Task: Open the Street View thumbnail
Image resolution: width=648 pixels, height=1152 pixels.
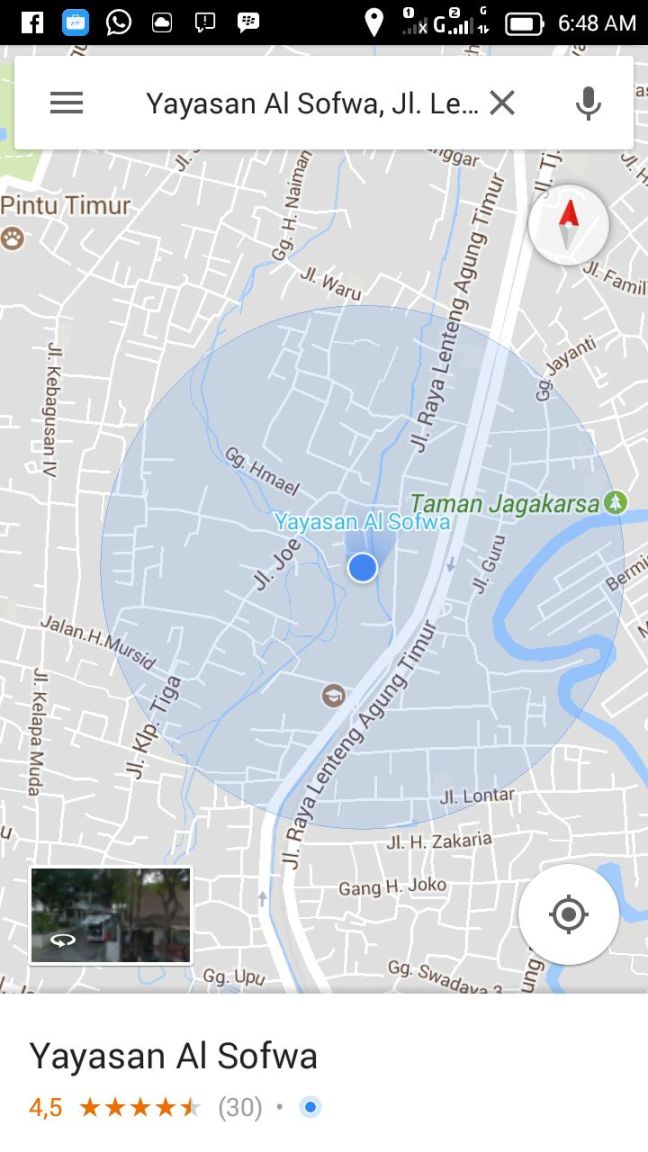Action: pyautogui.click(x=111, y=915)
